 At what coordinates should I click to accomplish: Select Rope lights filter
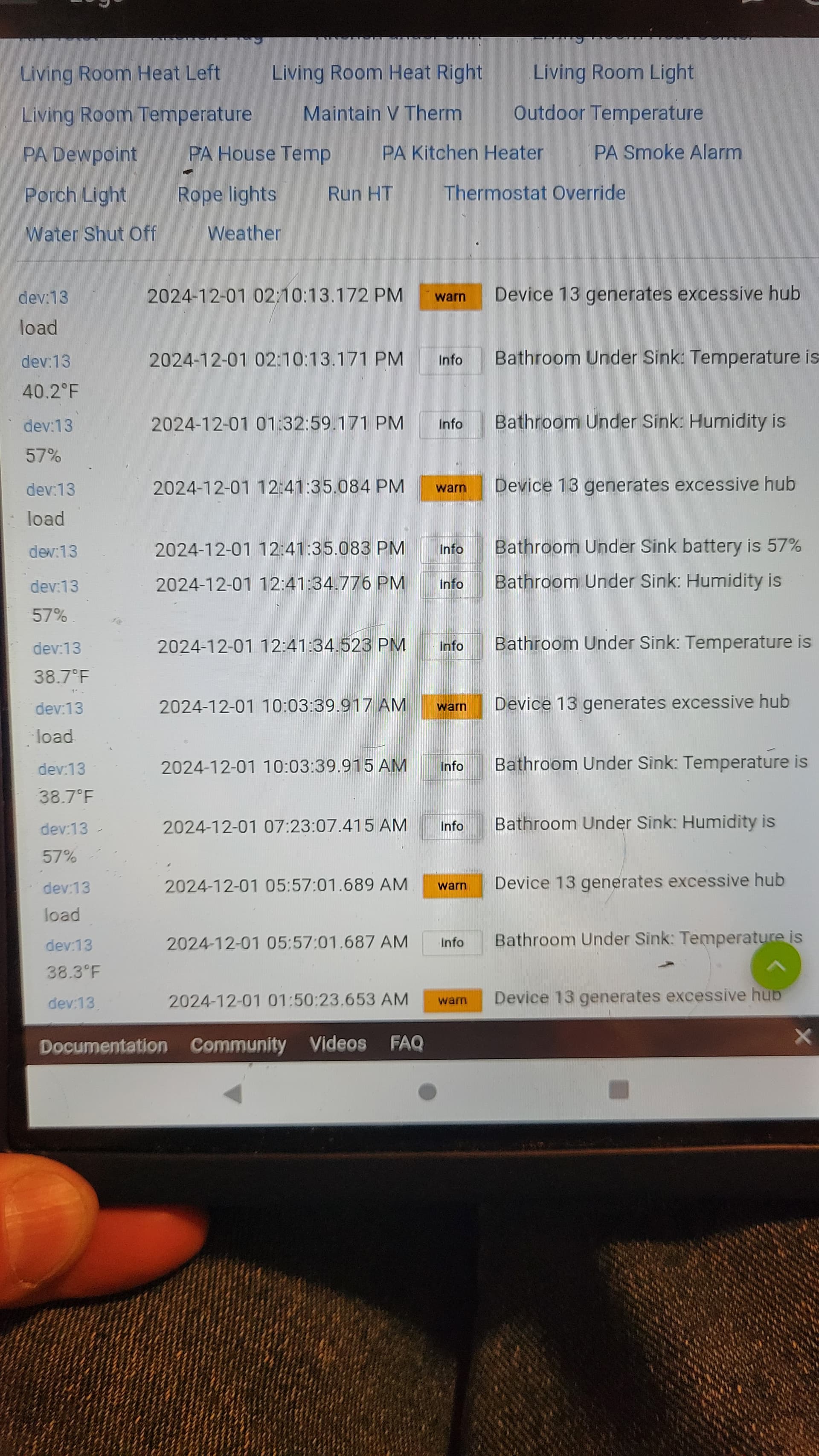click(227, 195)
